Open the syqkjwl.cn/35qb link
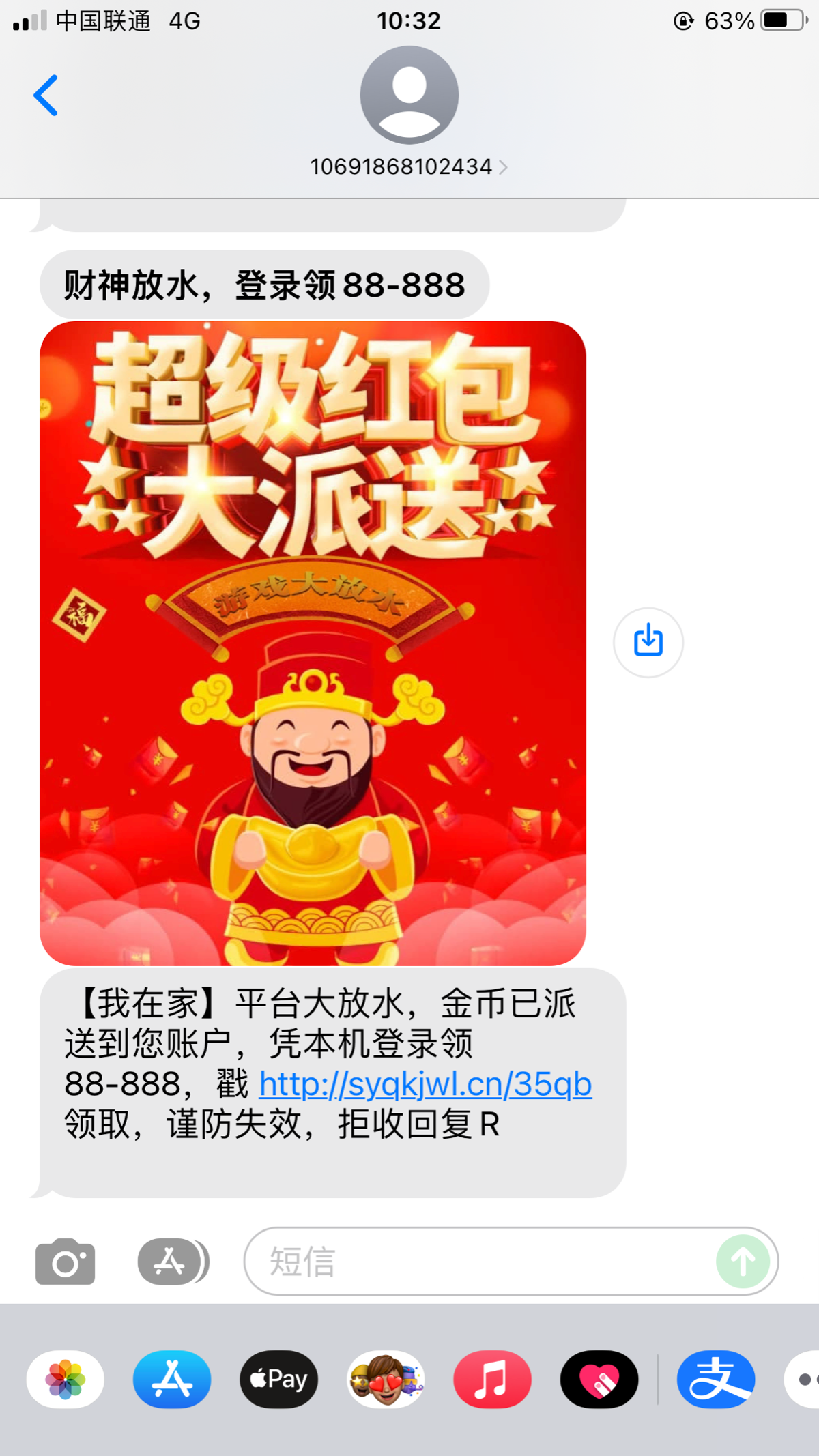Viewport: 819px width, 1456px height. tap(425, 1084)
